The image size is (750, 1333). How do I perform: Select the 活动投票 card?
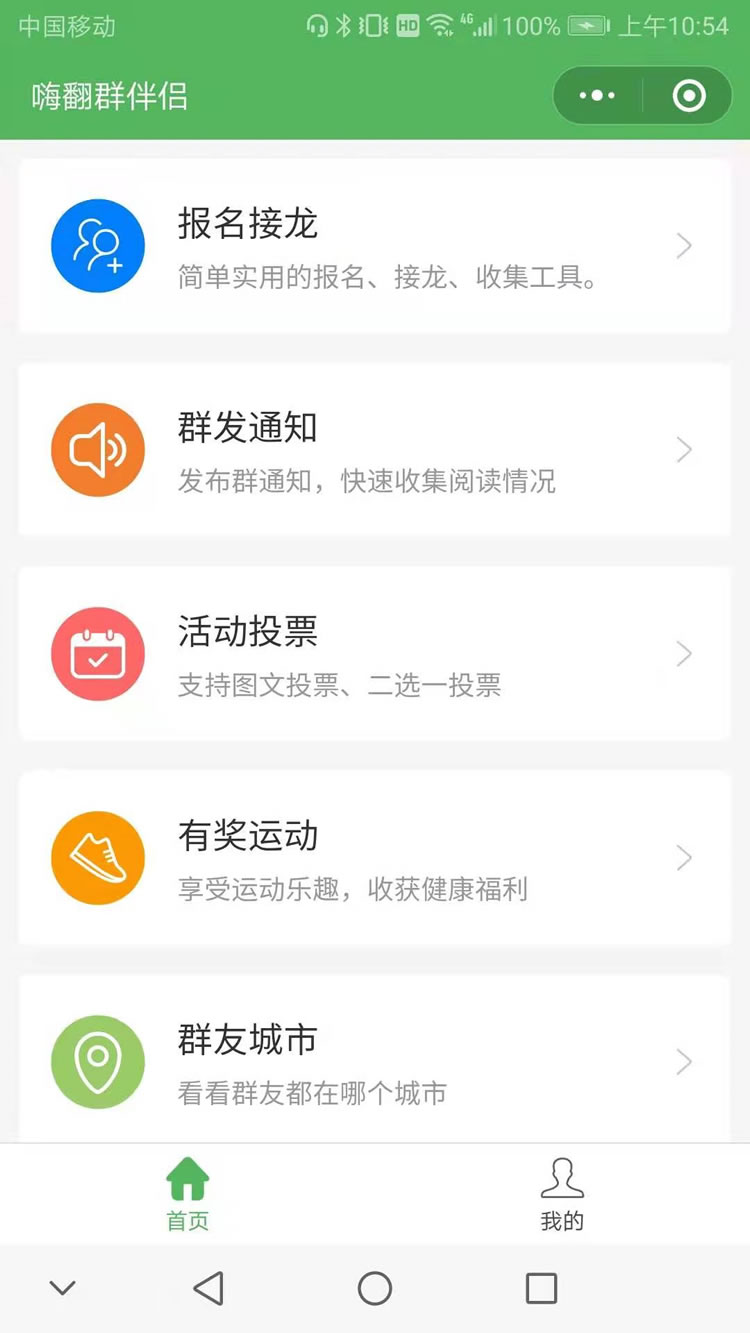[x=375, y=654]
